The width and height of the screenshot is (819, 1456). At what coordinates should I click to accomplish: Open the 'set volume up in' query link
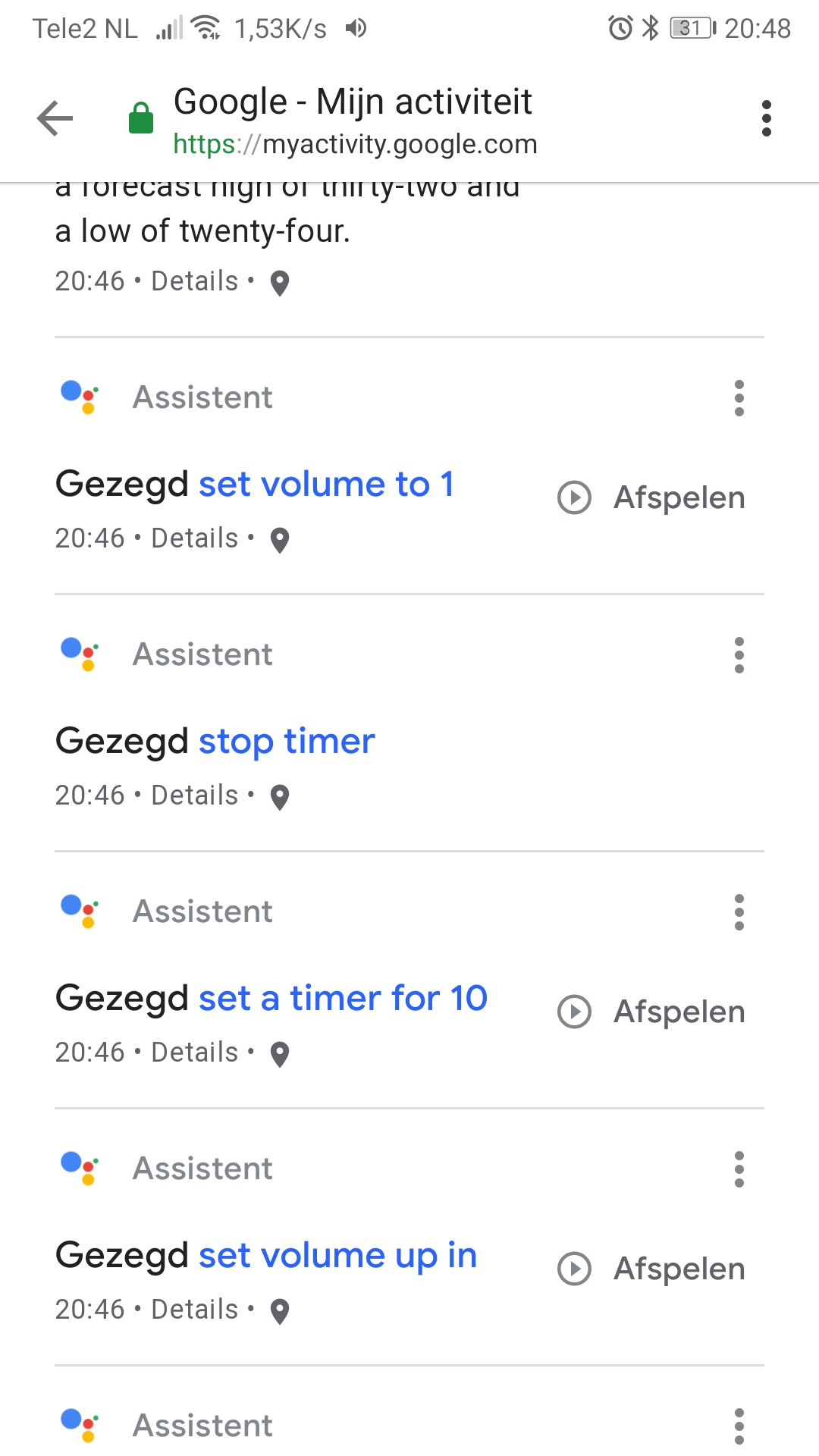click(x=337, y=1256)
